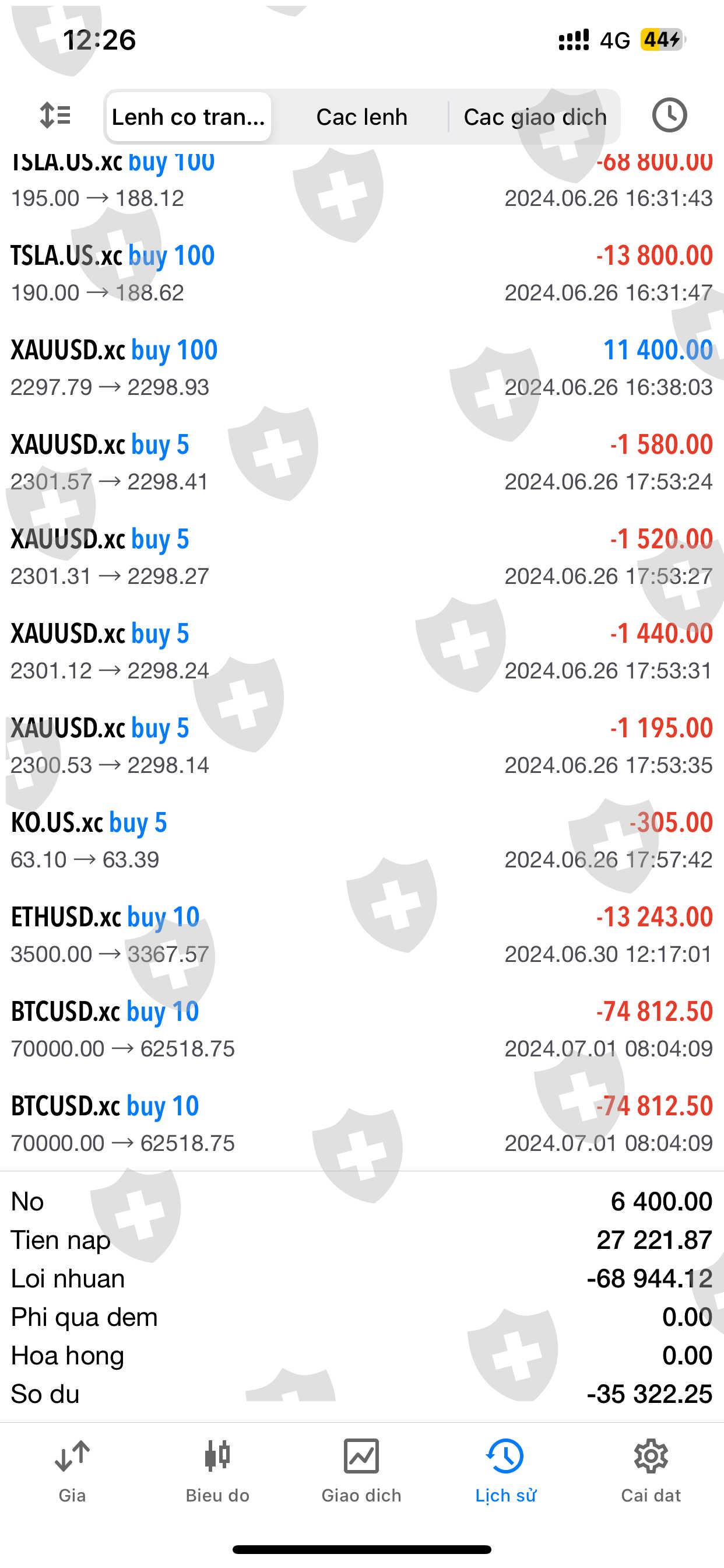Viewport: 724px width, 1568px height.
Task: Open the sort order icon
Action: point(55,116)
